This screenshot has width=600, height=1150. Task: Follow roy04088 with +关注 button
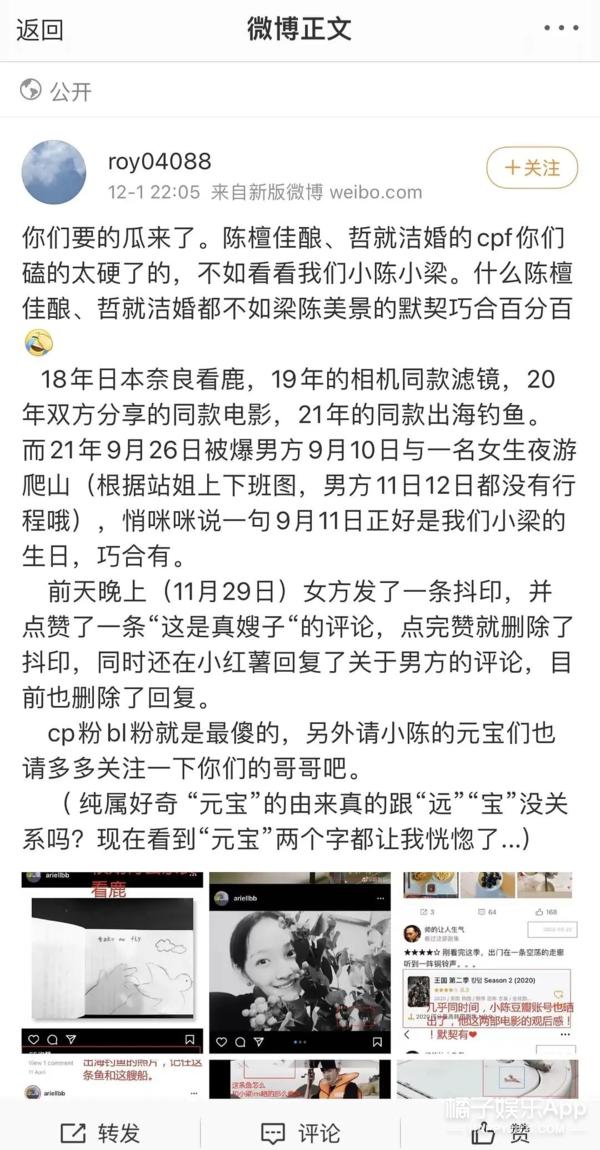[532, 167]
